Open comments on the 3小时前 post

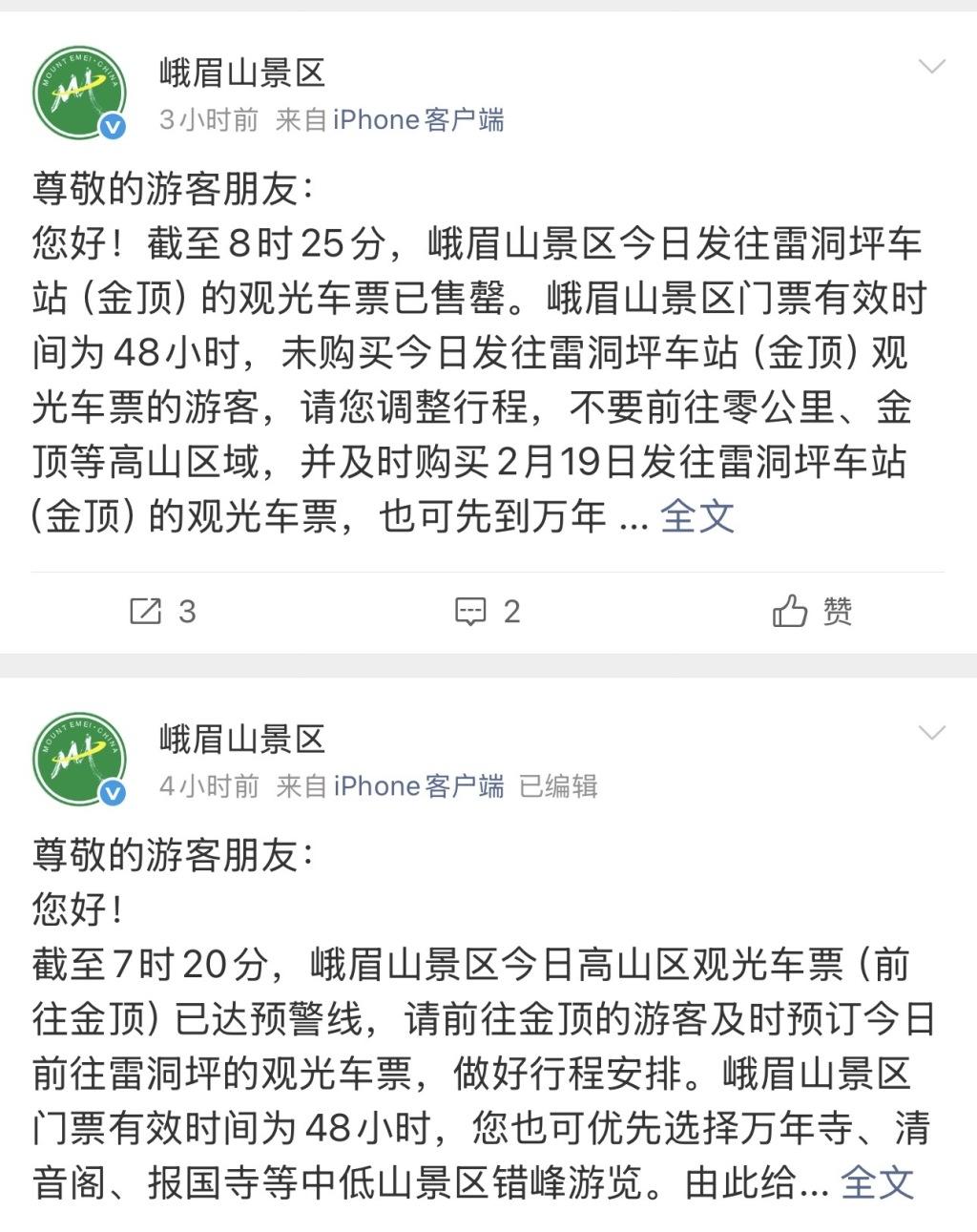pos(488,611)
